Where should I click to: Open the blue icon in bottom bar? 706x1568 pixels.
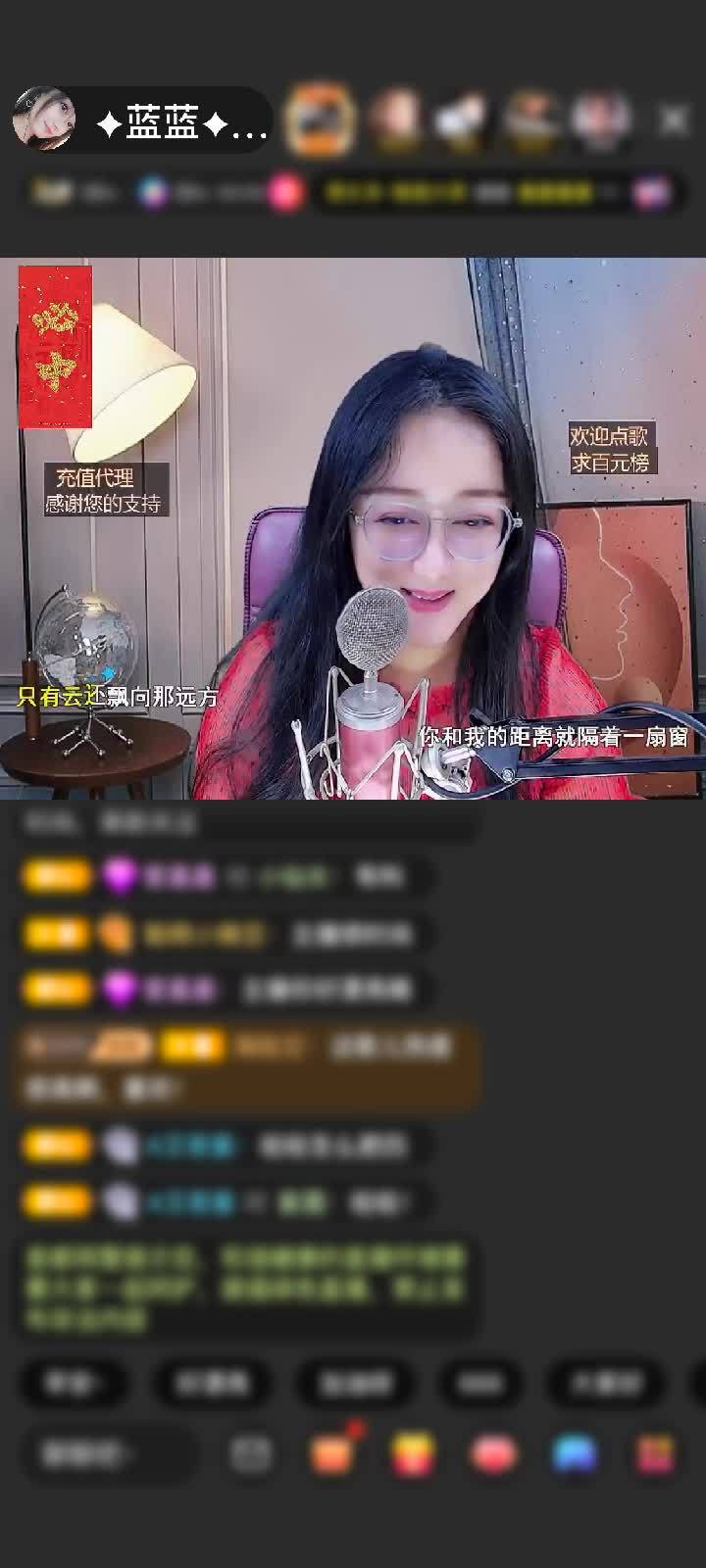click(x=575, y=1454)
